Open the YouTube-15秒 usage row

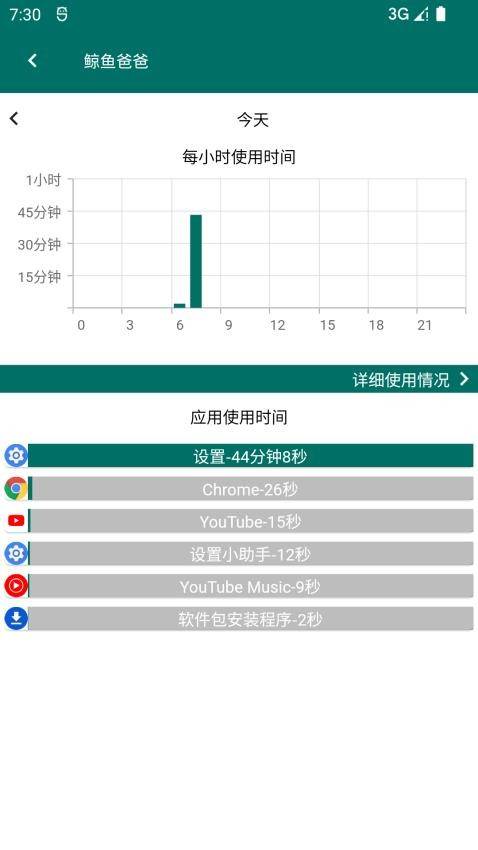239,521
